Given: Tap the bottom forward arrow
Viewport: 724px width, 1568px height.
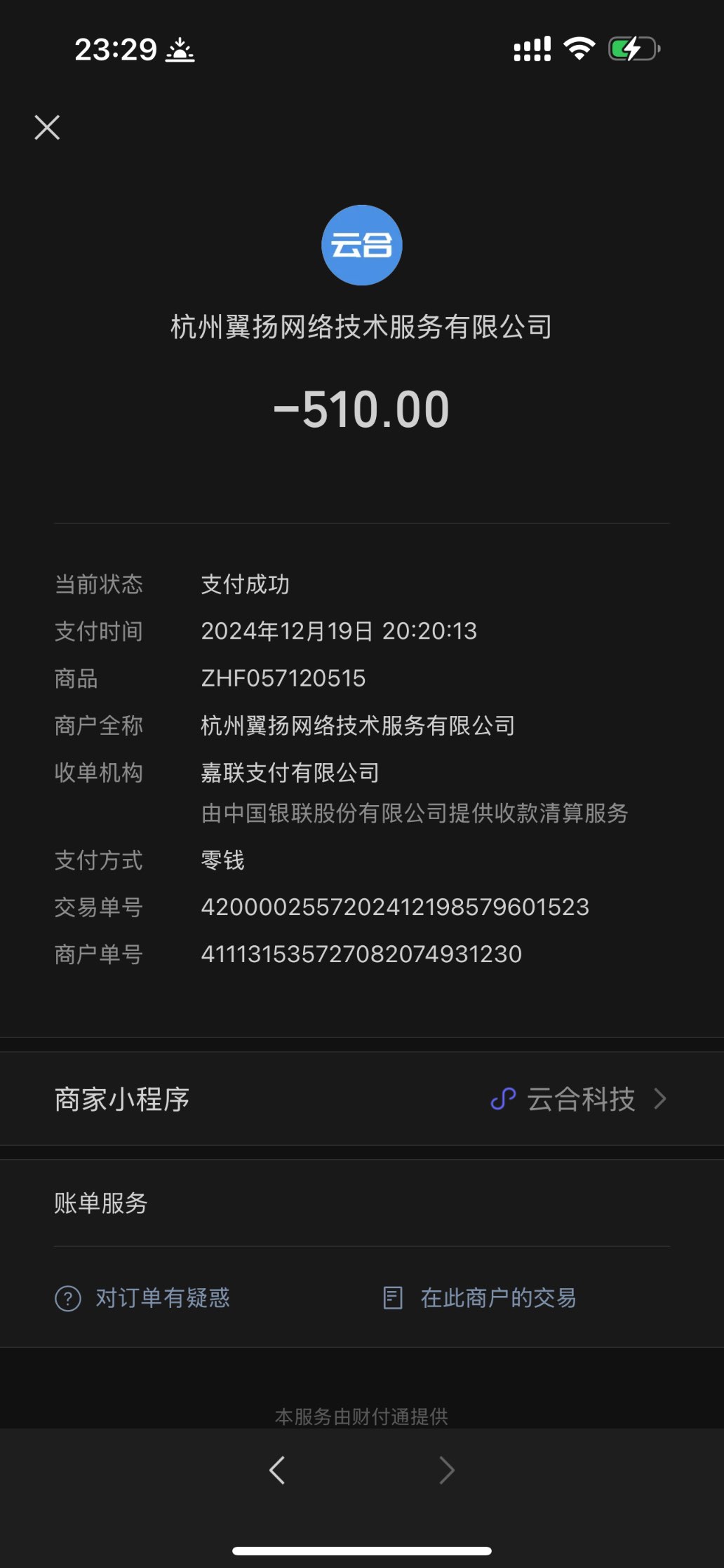Looking at the screenshot, I should (446, 1470).
